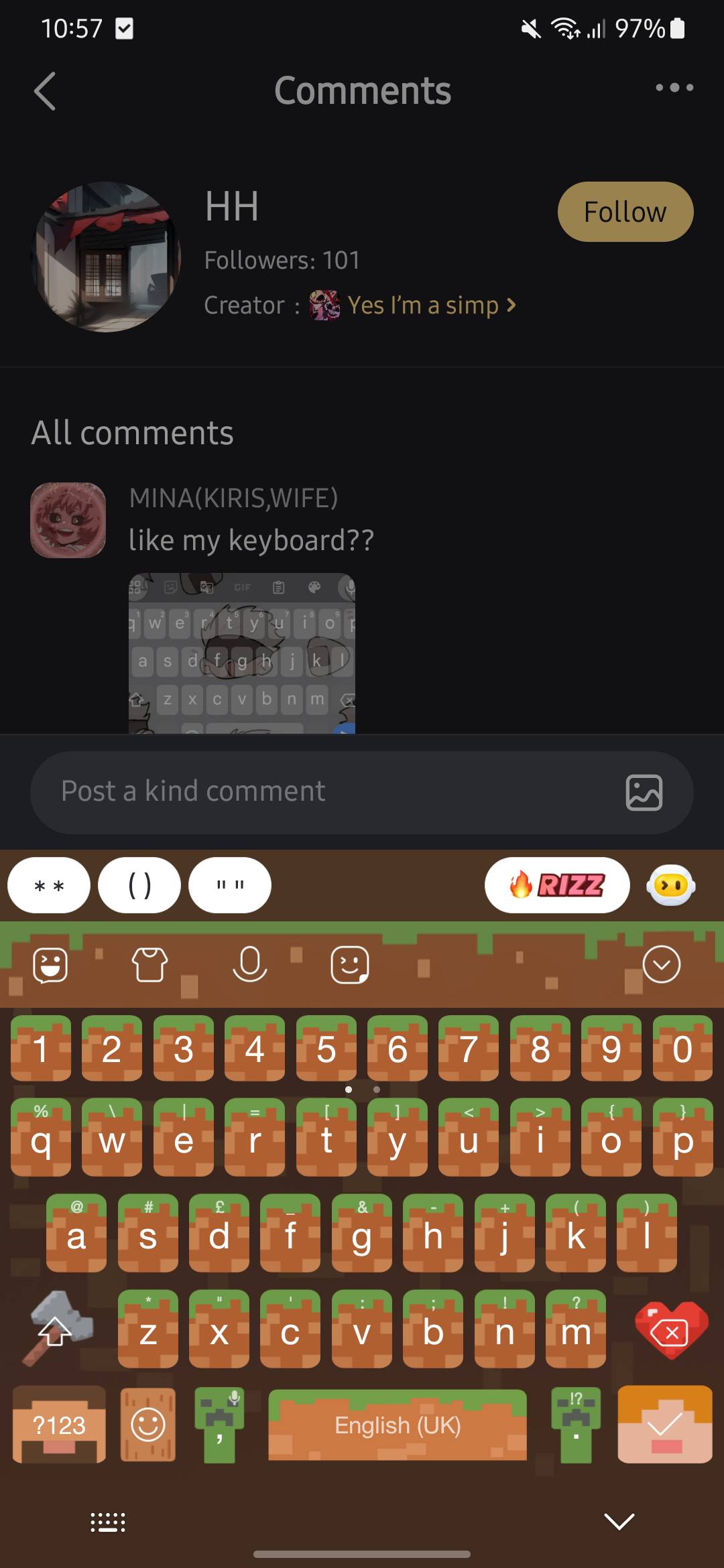Start voice input from the keyboard toolbar microphone
This screenshot has width=724, height=1568.
click(249, 965)
